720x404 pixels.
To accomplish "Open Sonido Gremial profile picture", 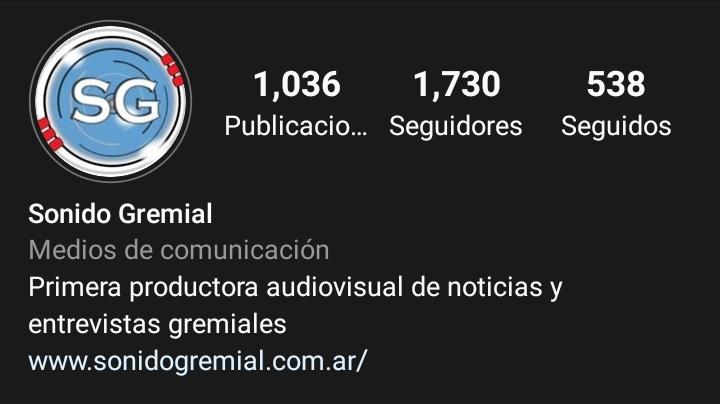I will pos(109,102).
